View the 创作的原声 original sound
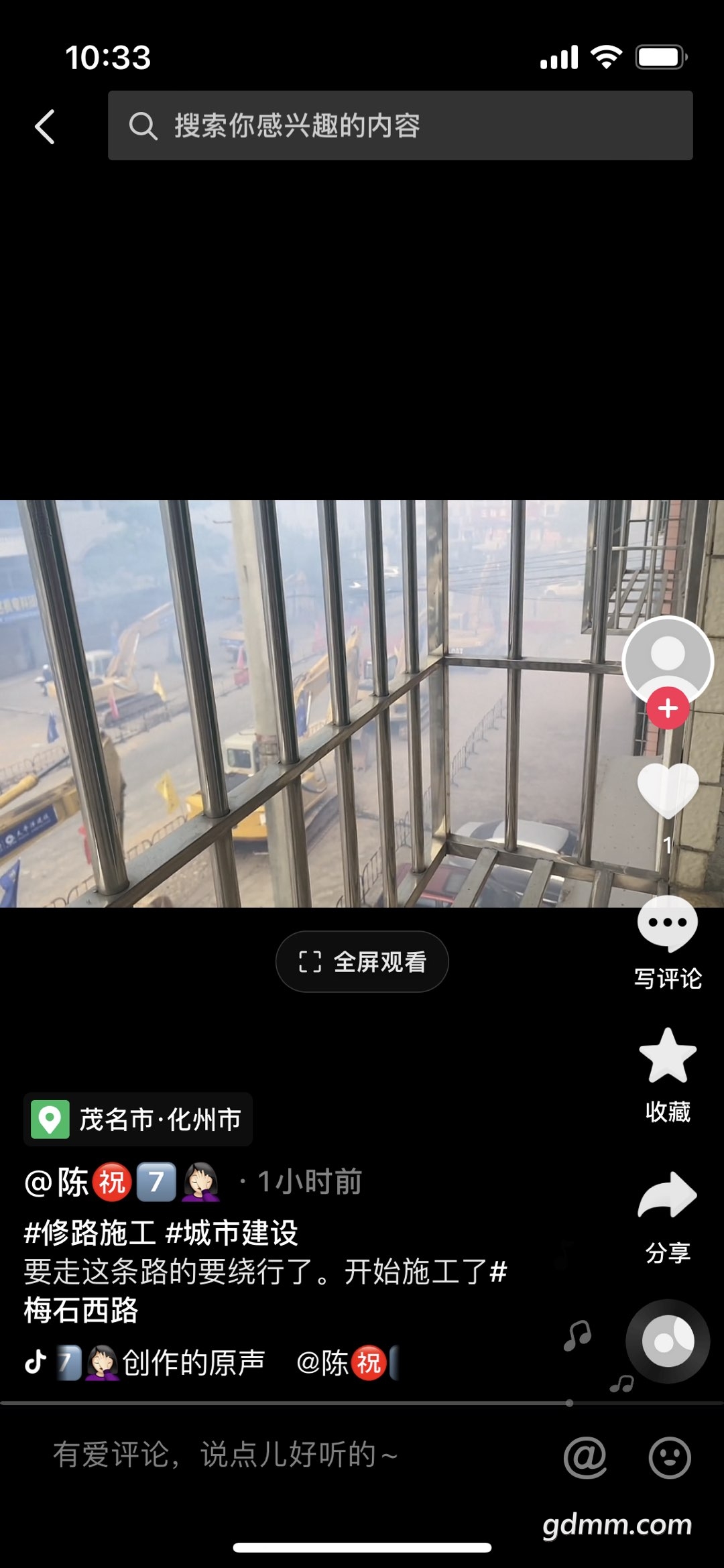Image resolution: width=724 pixels, height=1568 pixels. (x=193, y=1363)
